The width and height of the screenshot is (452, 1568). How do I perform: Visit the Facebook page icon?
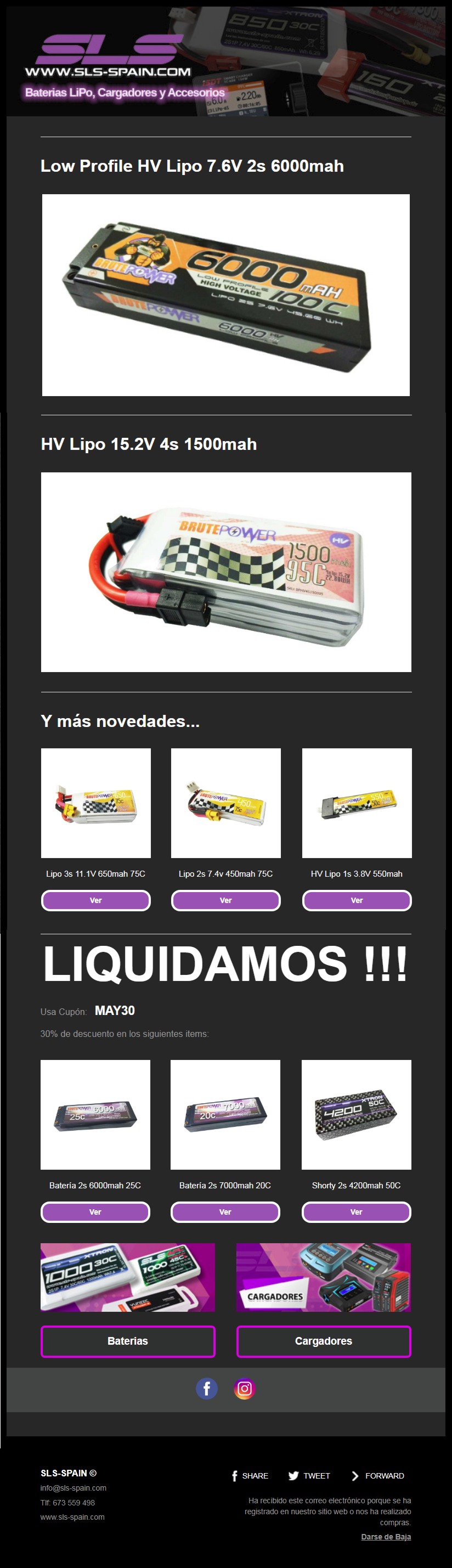(x=206, y=1389)
